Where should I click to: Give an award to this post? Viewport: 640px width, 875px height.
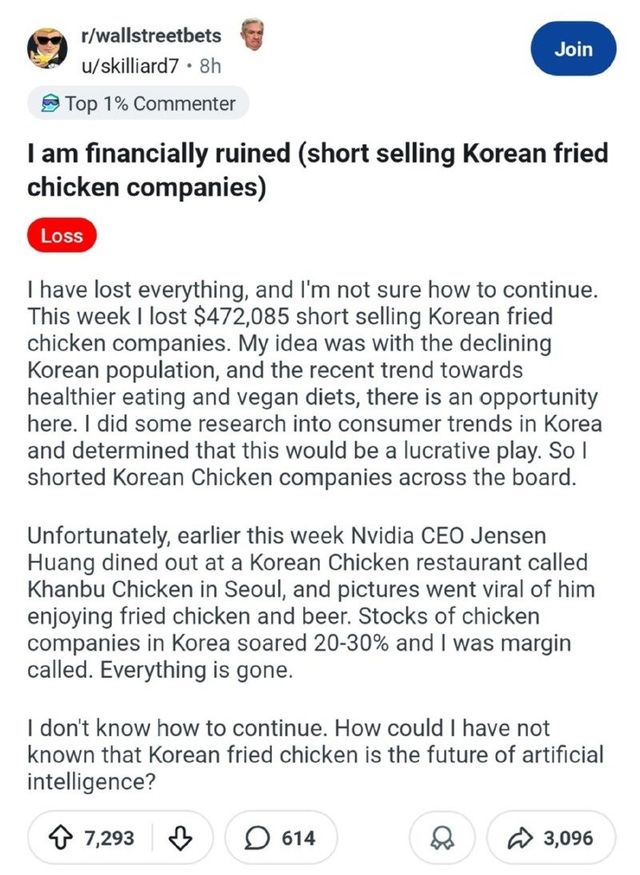(x=441, y=837)
